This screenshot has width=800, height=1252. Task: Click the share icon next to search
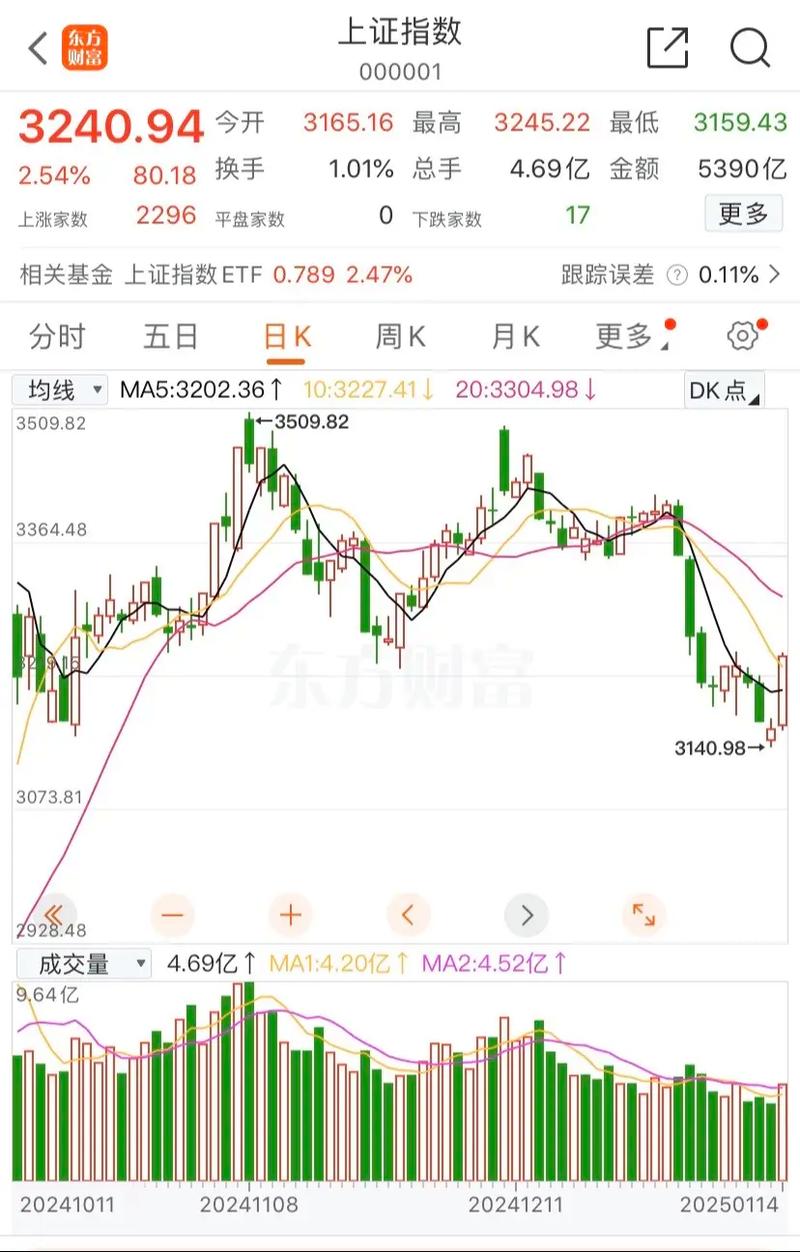pyautogui.click(x=666, y=47)
